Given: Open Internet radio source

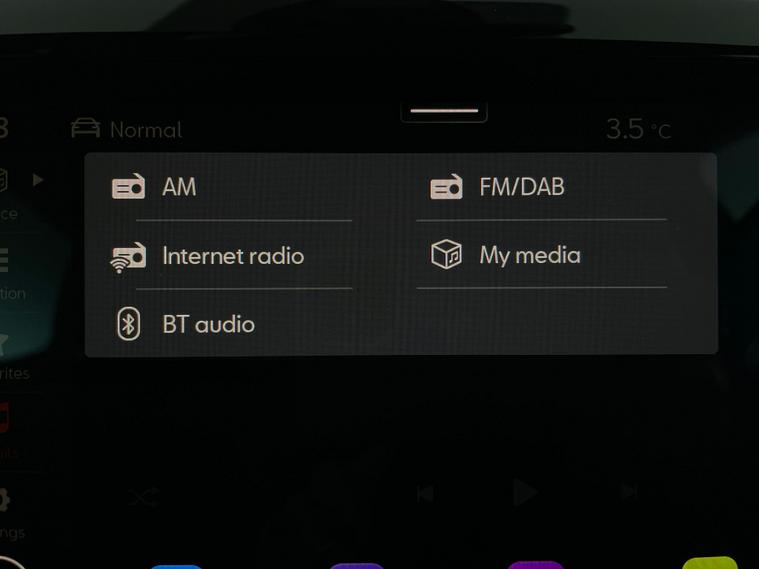Looking at the screenshot, I should (231, 256).
